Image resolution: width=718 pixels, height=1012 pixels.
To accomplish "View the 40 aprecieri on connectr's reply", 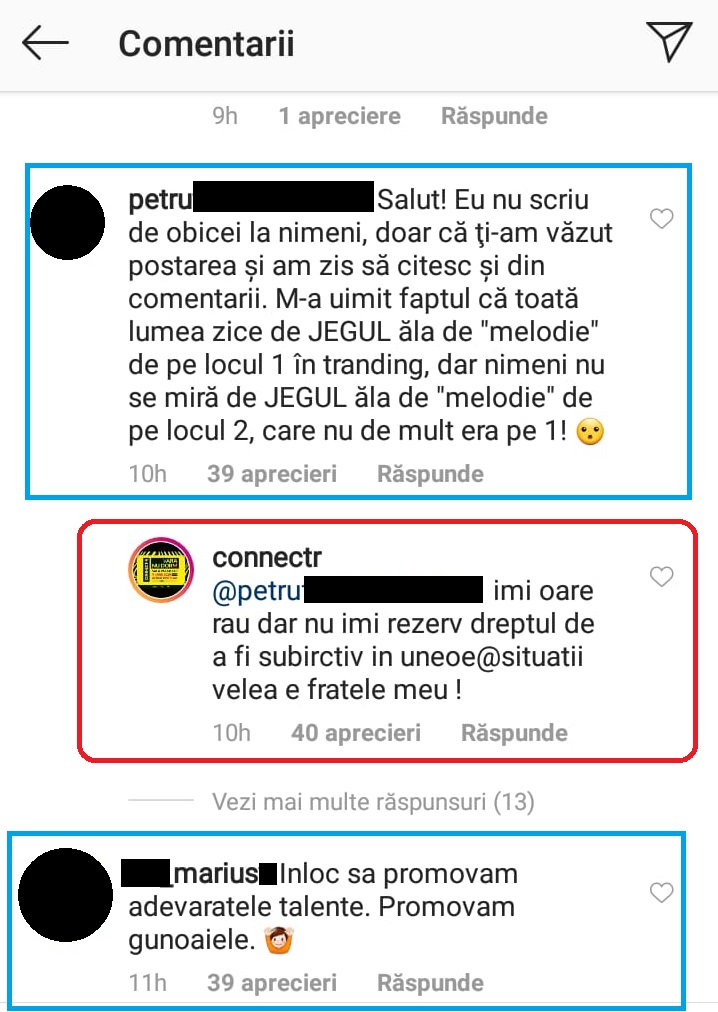I will tap(356, 733).
